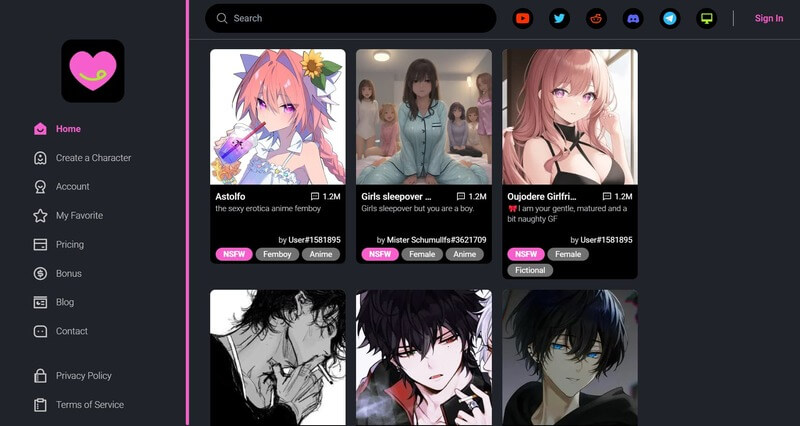
Task: Open the Pricing page
Action: tap(70, 245)
